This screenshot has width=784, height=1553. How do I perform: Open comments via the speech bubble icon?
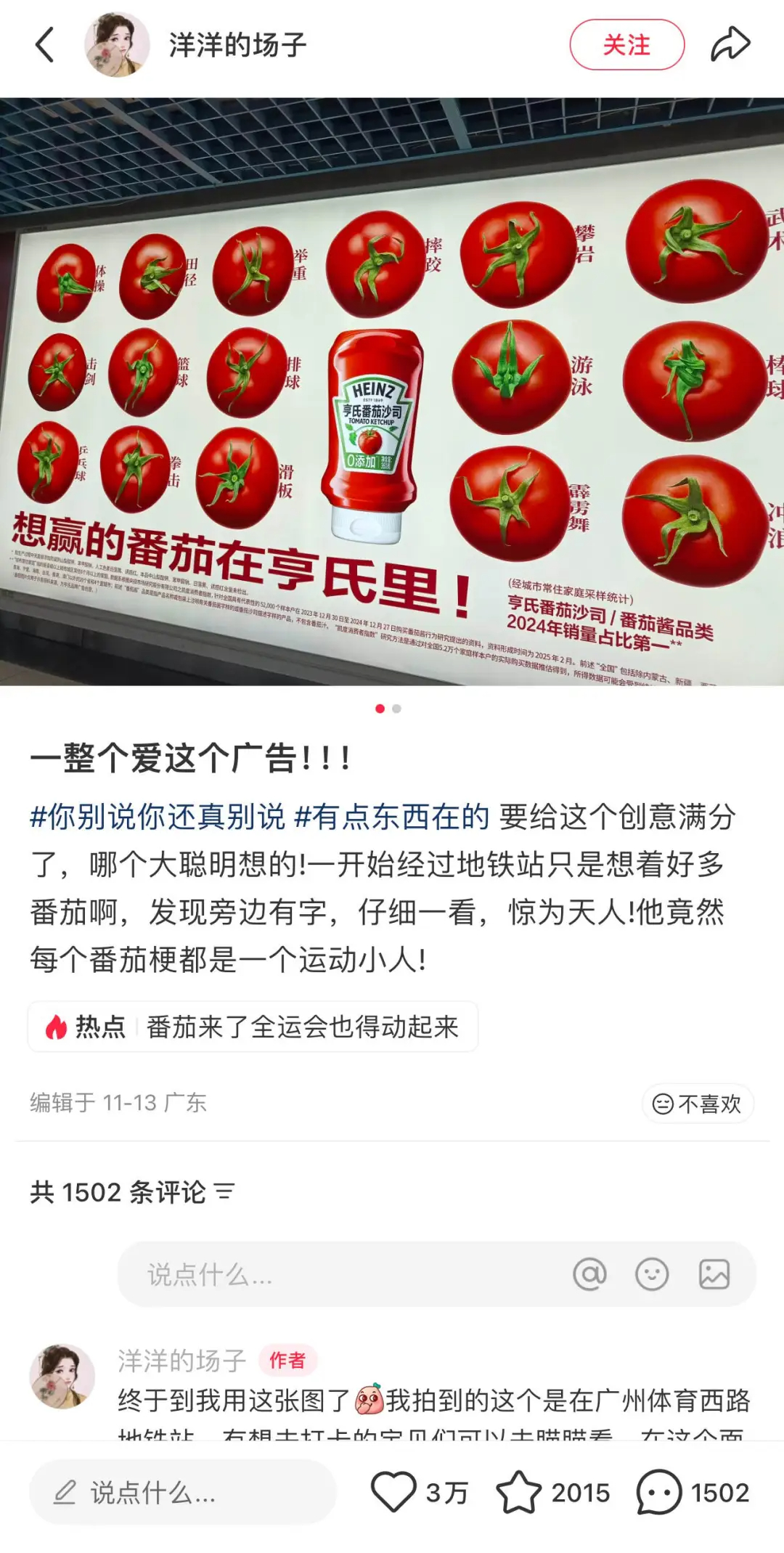tap(658, 1492)
